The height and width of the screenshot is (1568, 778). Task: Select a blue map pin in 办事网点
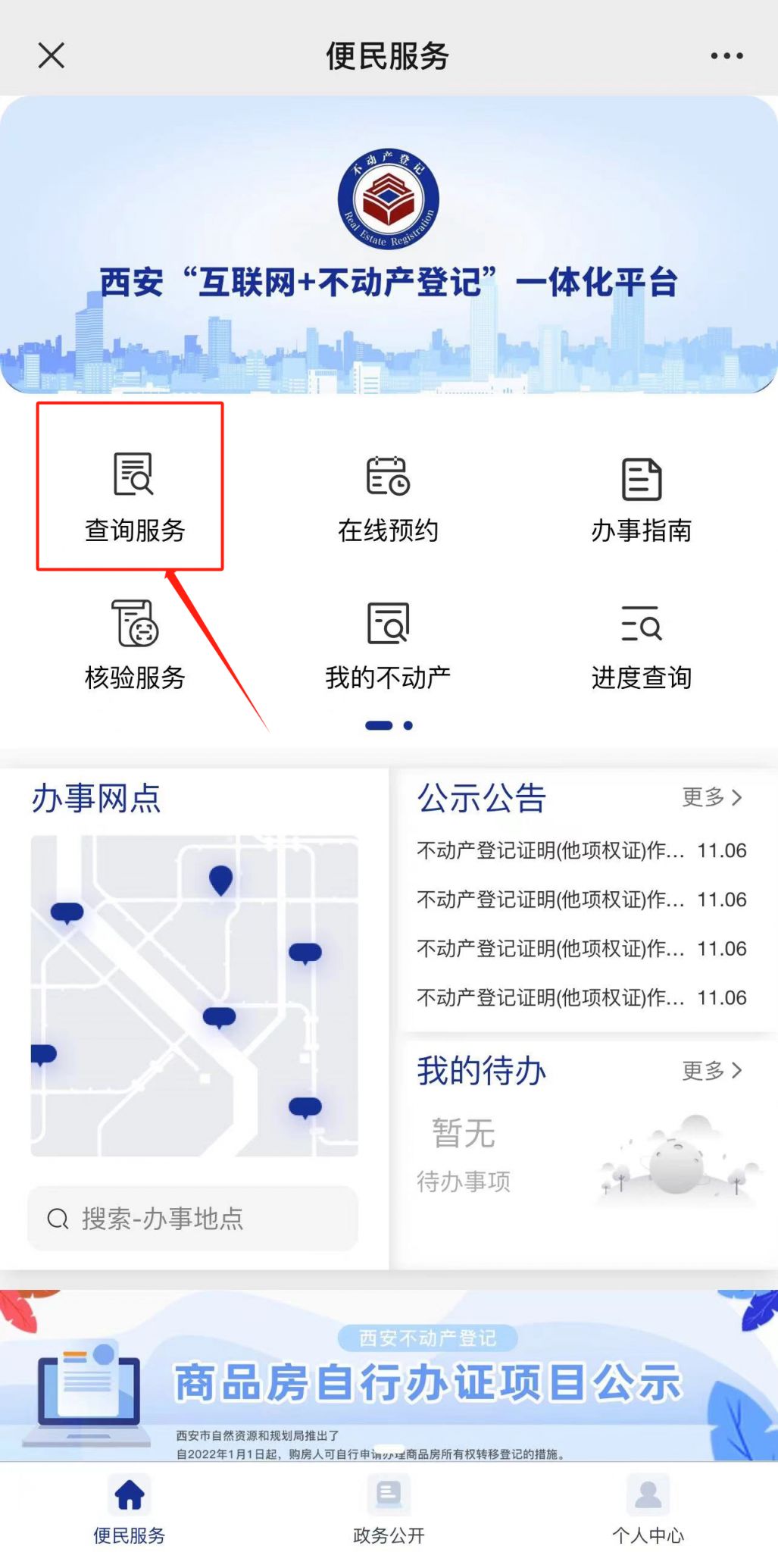click(x=220, y=879)
